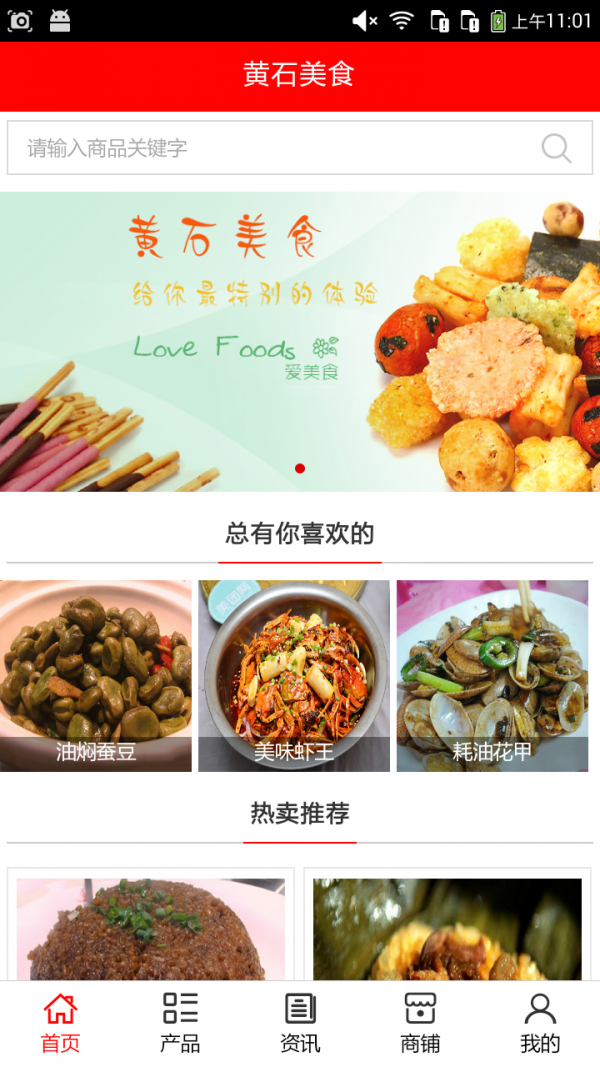Switch to the 商铺 tab
Screen dimensions: 600x1067
tap(420, 1023)
